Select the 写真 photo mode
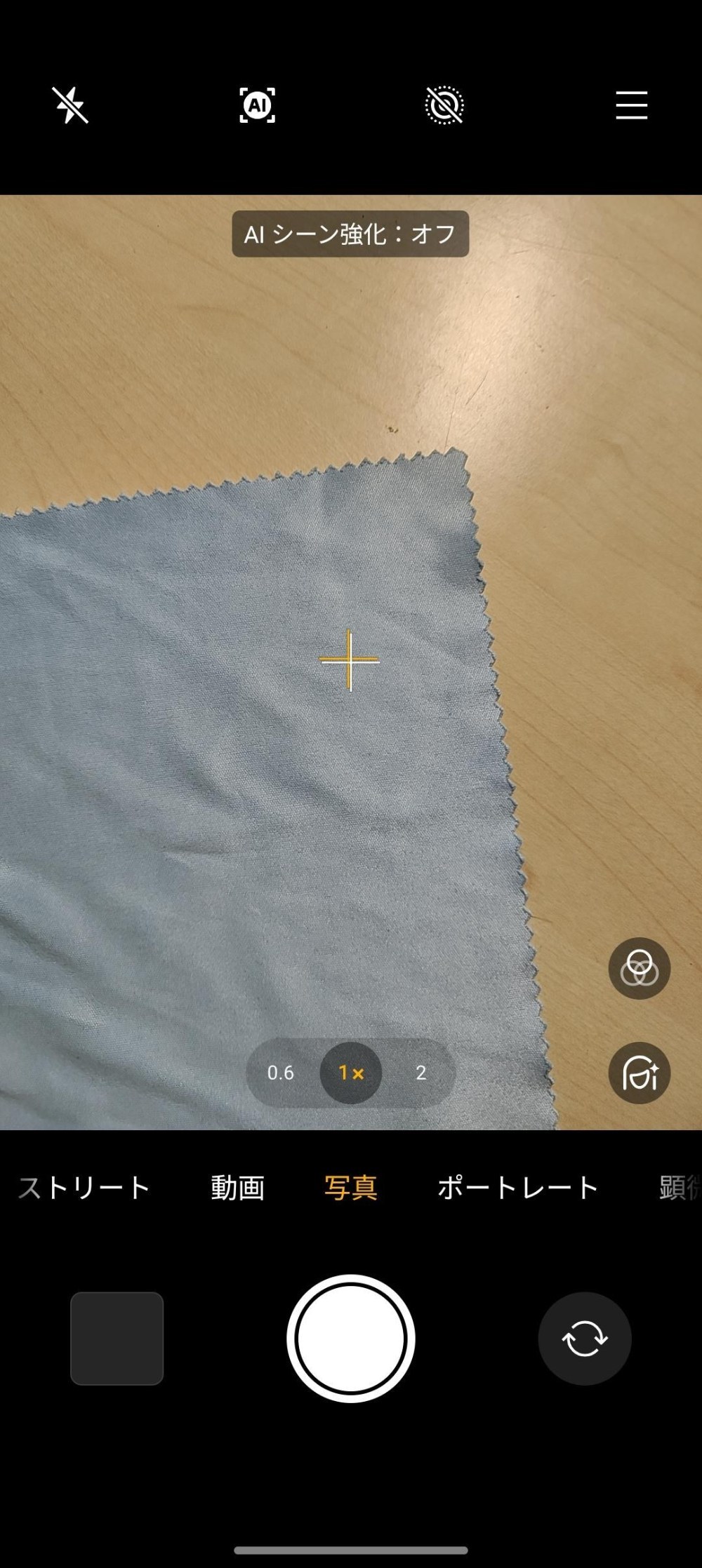702x1568 pixels. (351, 1188)
